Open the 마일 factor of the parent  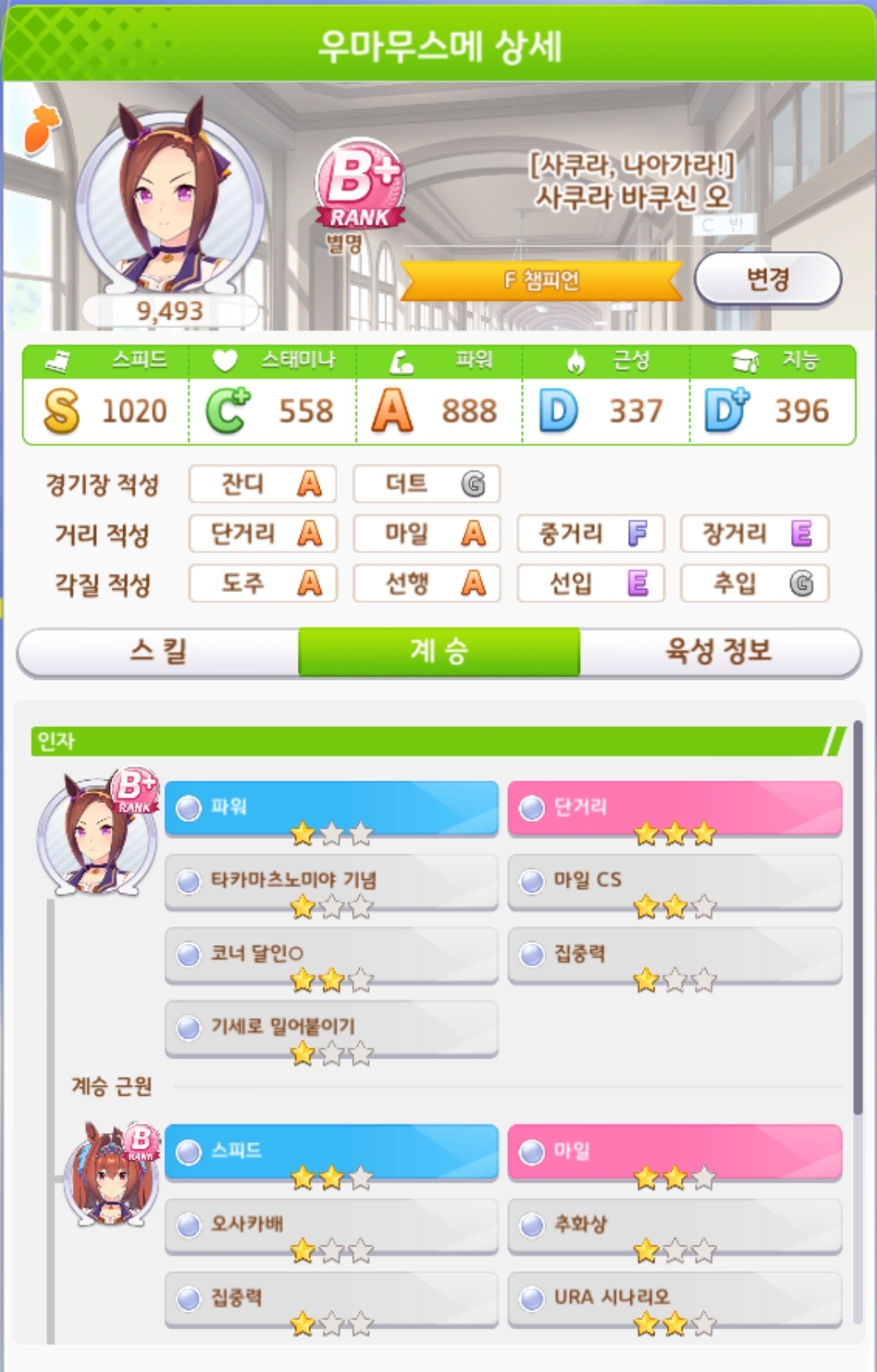click(x=674, y=1151)
